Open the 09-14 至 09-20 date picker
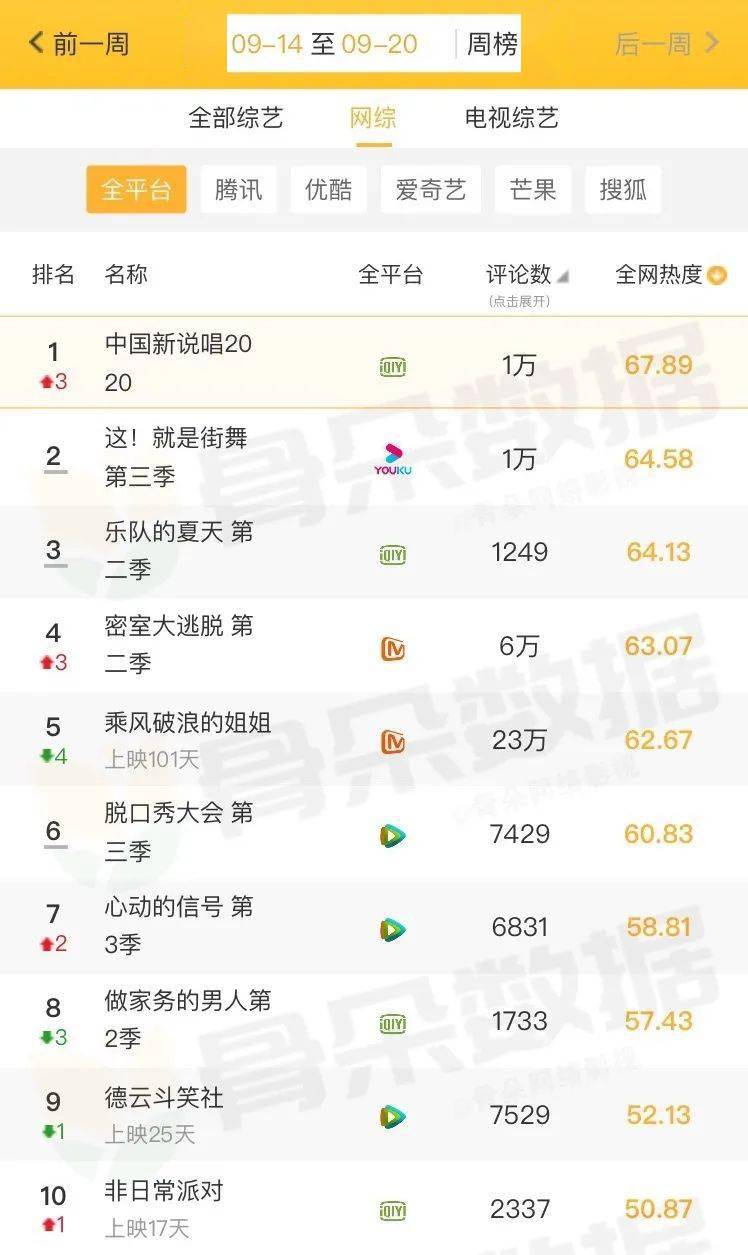748x1255 pixels. pyautogui.click(x=325, y=44)
